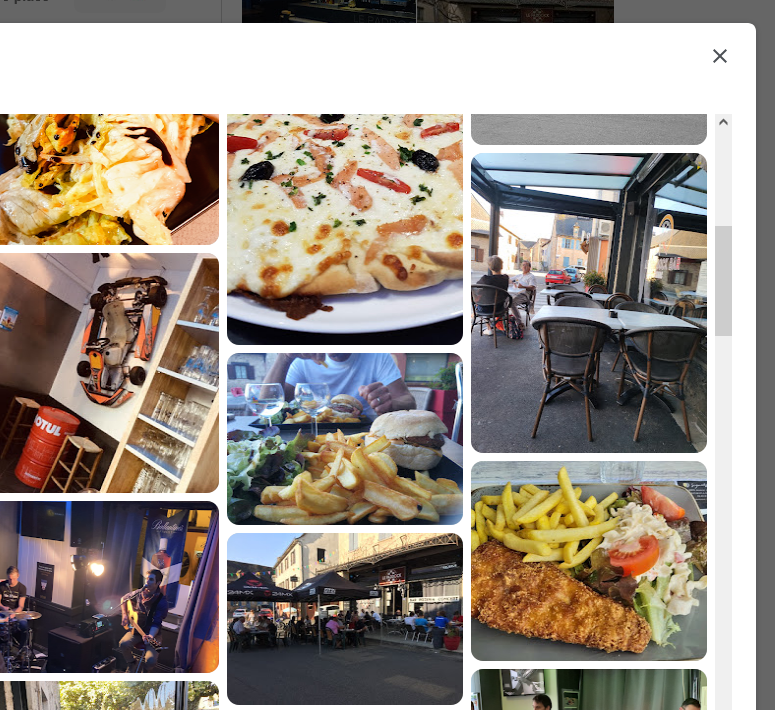Viewport: 775px width, 710px height.
Task: View the covered terrace seating photo
Action: [x=588, y=302]
